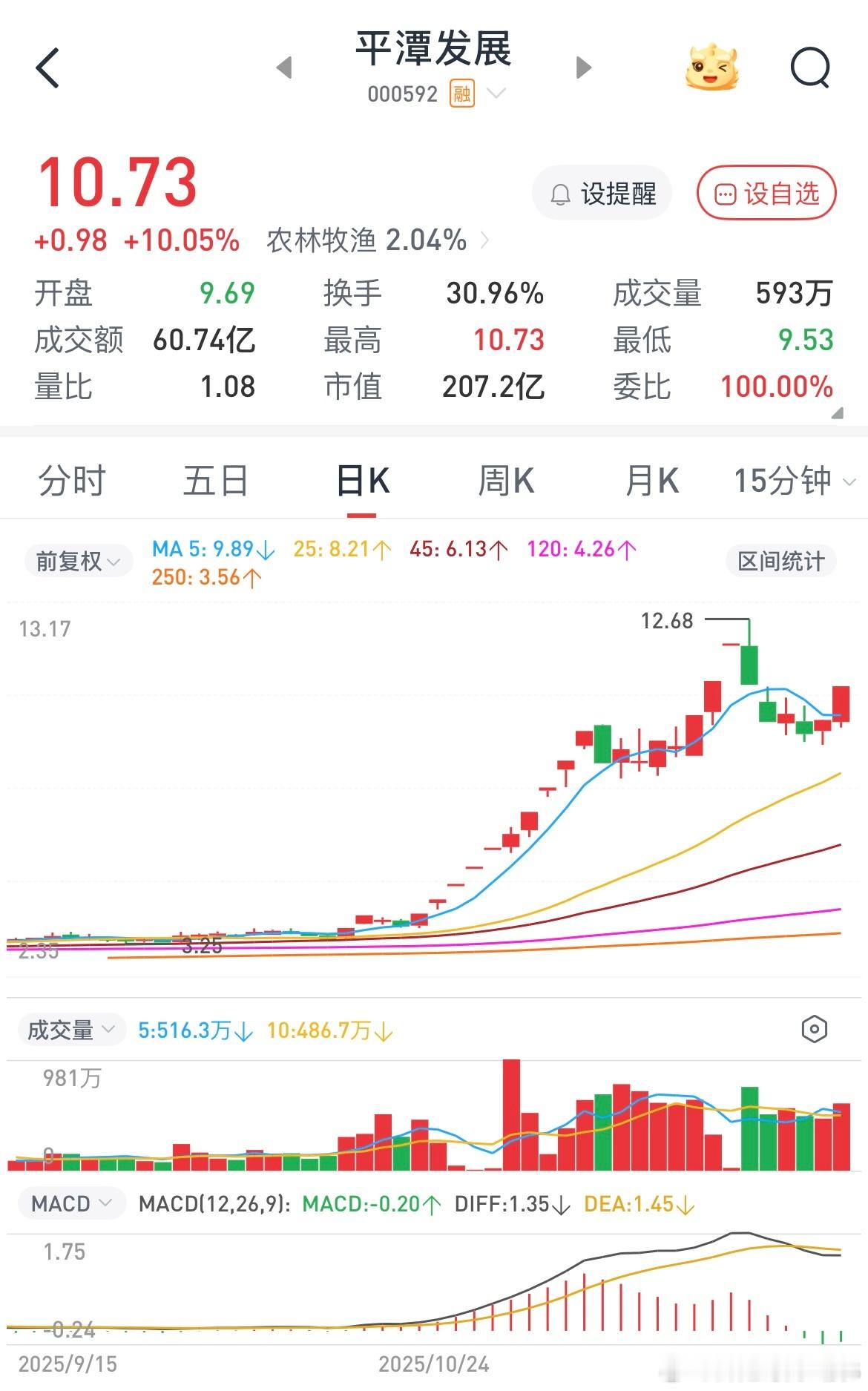Open the volume panel settings gear
This screenshot has width=868, height=1391.
coord(814,1028)
